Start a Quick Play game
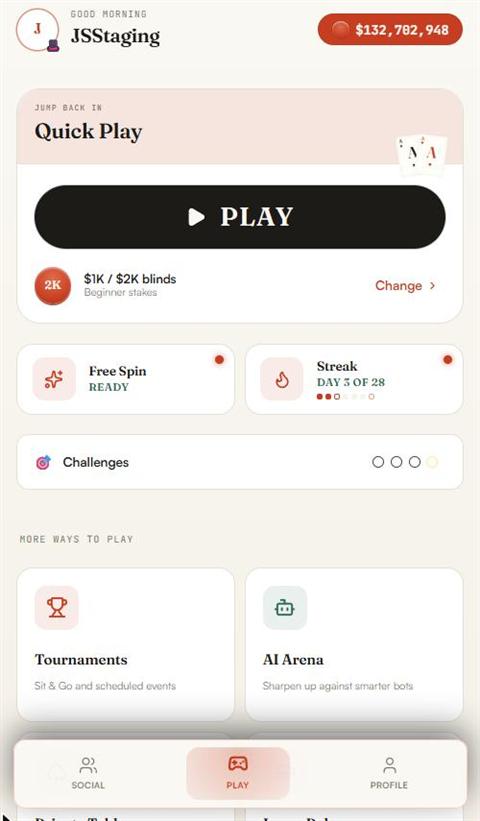The width and height of the screenshot is (480, 821). click(x=240, y=217)
